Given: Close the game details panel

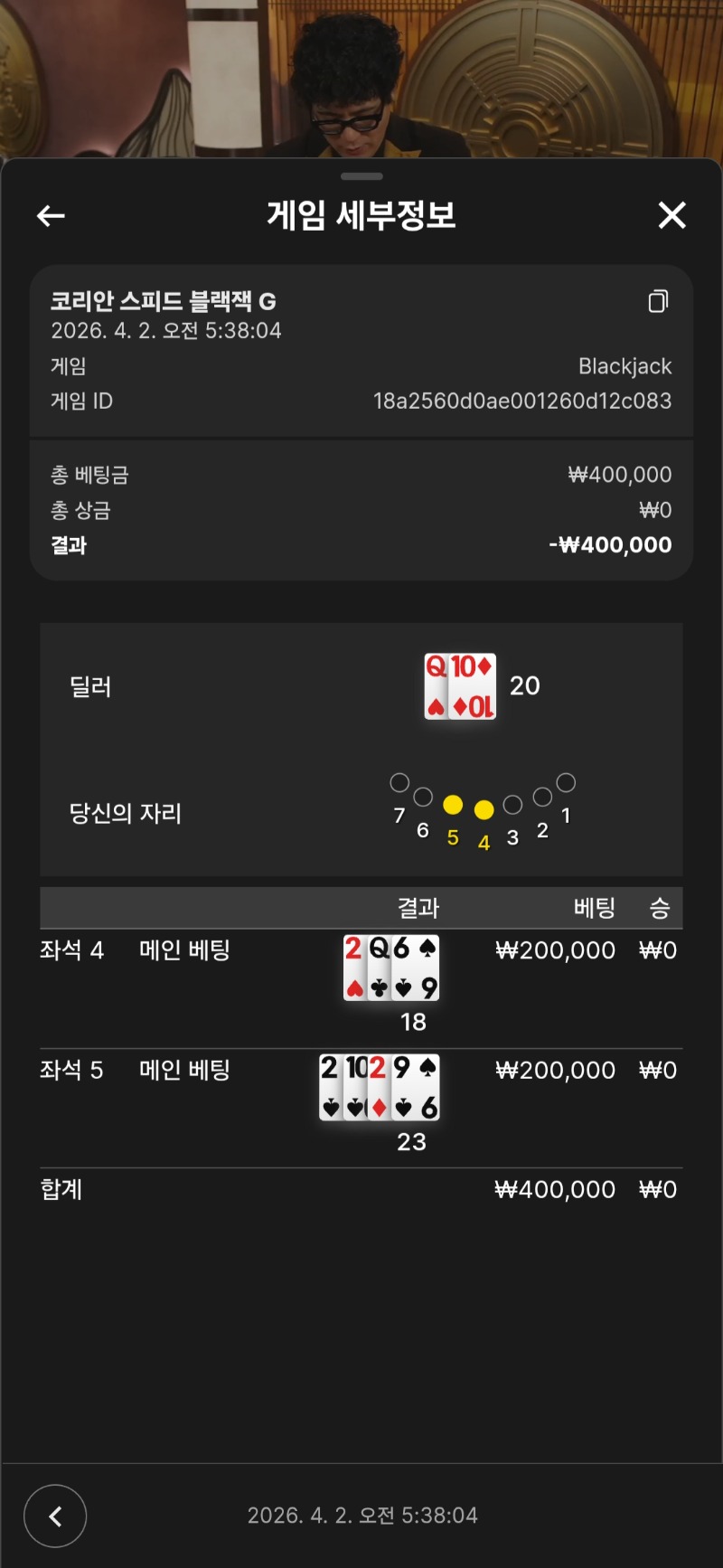Looking at the screenshot, I should 671,215.
